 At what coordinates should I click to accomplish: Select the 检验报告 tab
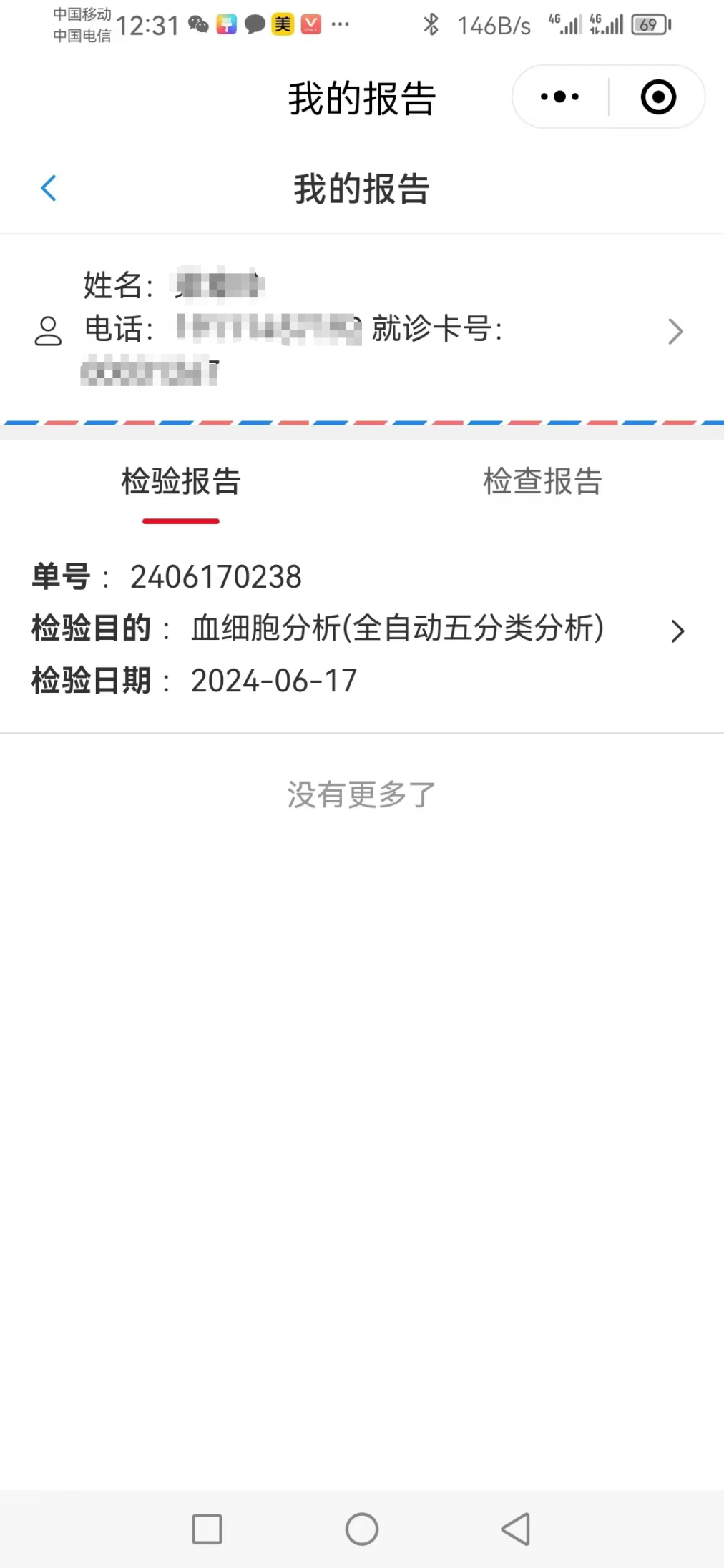click(181, 481)
